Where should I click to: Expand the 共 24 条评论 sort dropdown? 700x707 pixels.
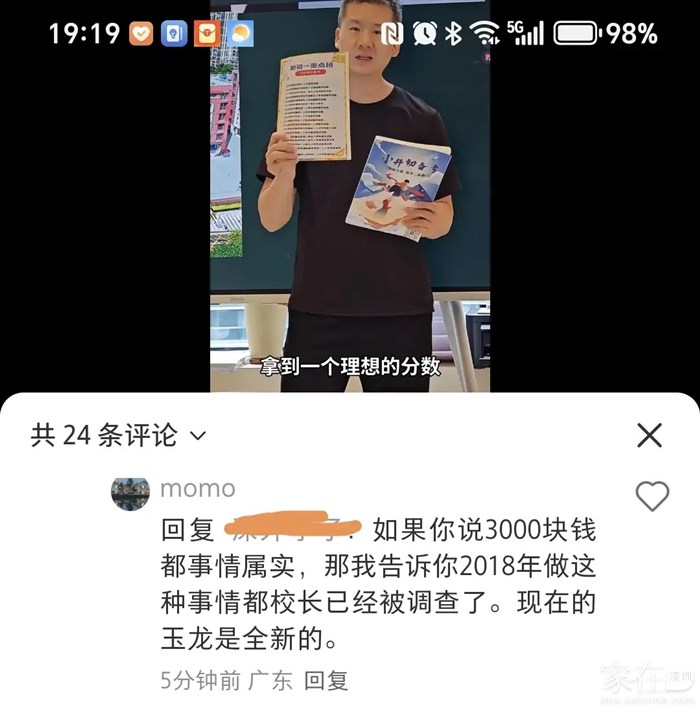tap(198, 436)
